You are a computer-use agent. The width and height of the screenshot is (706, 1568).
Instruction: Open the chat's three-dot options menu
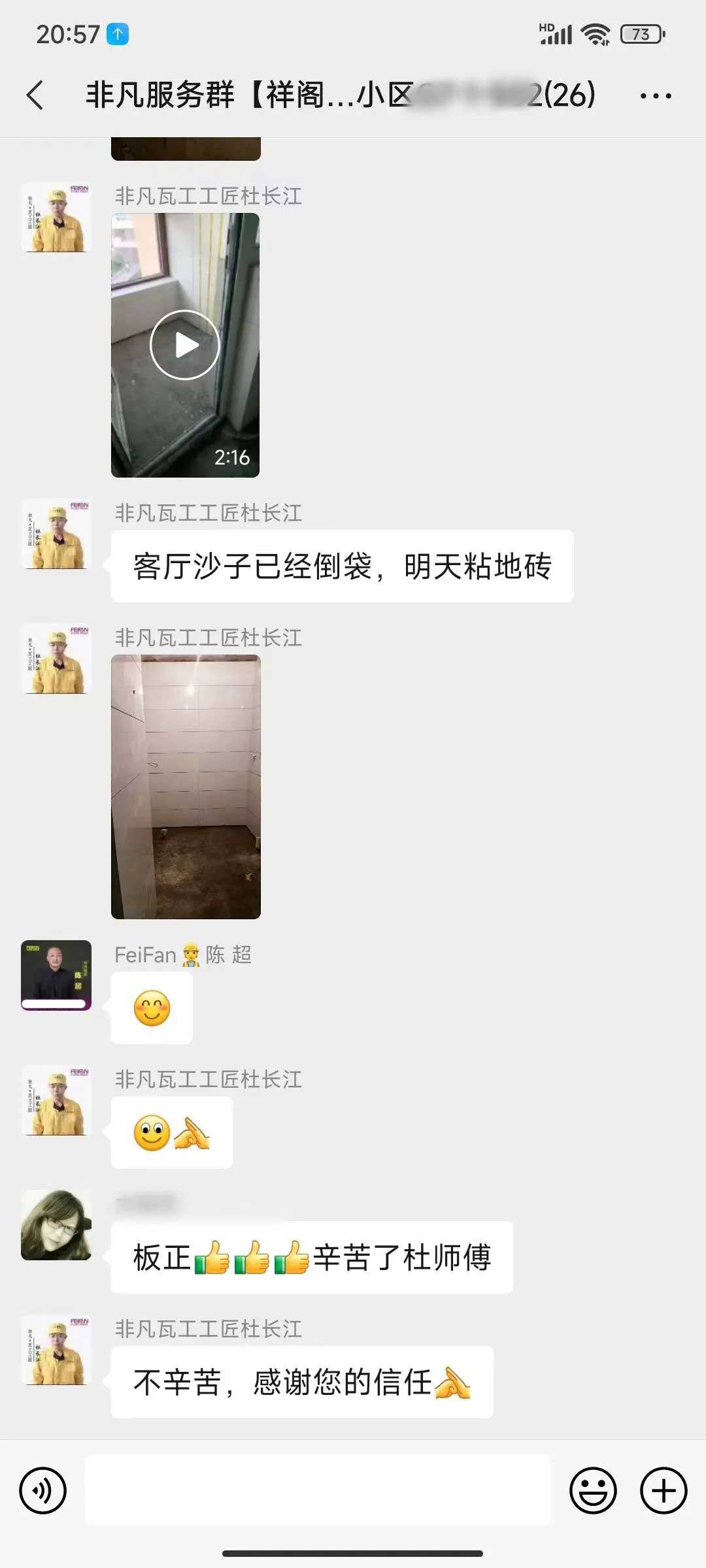coord(655,96)
